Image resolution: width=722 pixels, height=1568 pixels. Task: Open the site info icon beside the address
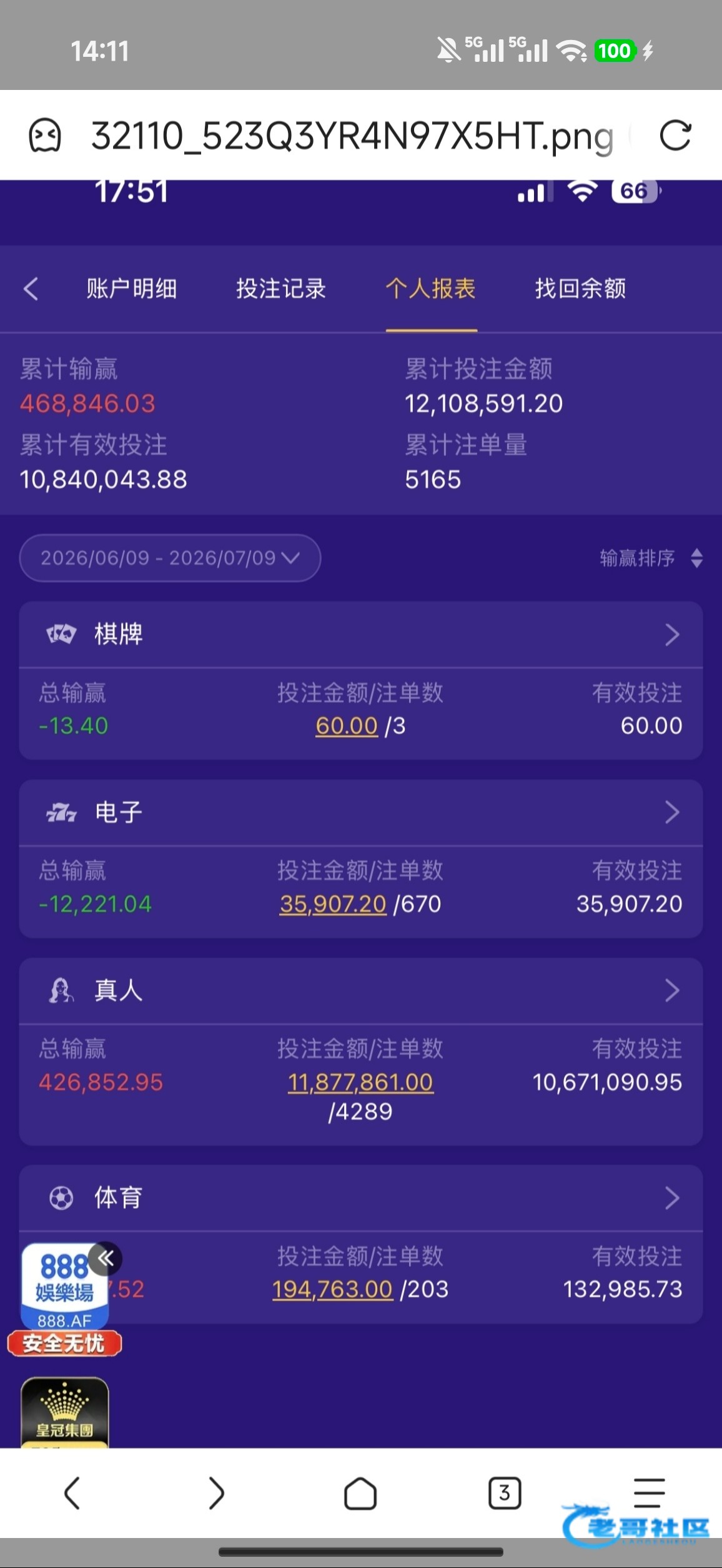(45, 136)
